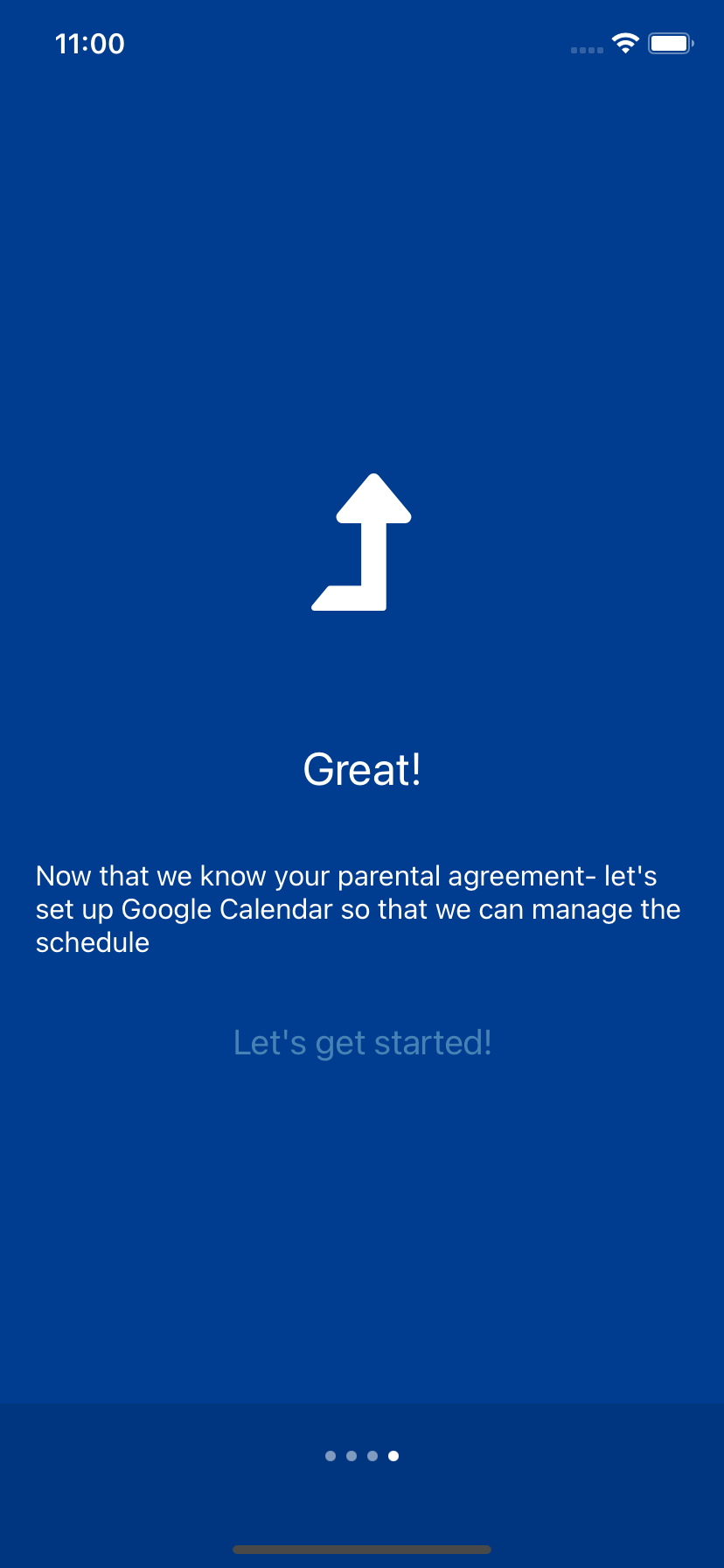Tap the Let's get started! button
Viewport: 724px width, 1568px height.
[362, 1043]
